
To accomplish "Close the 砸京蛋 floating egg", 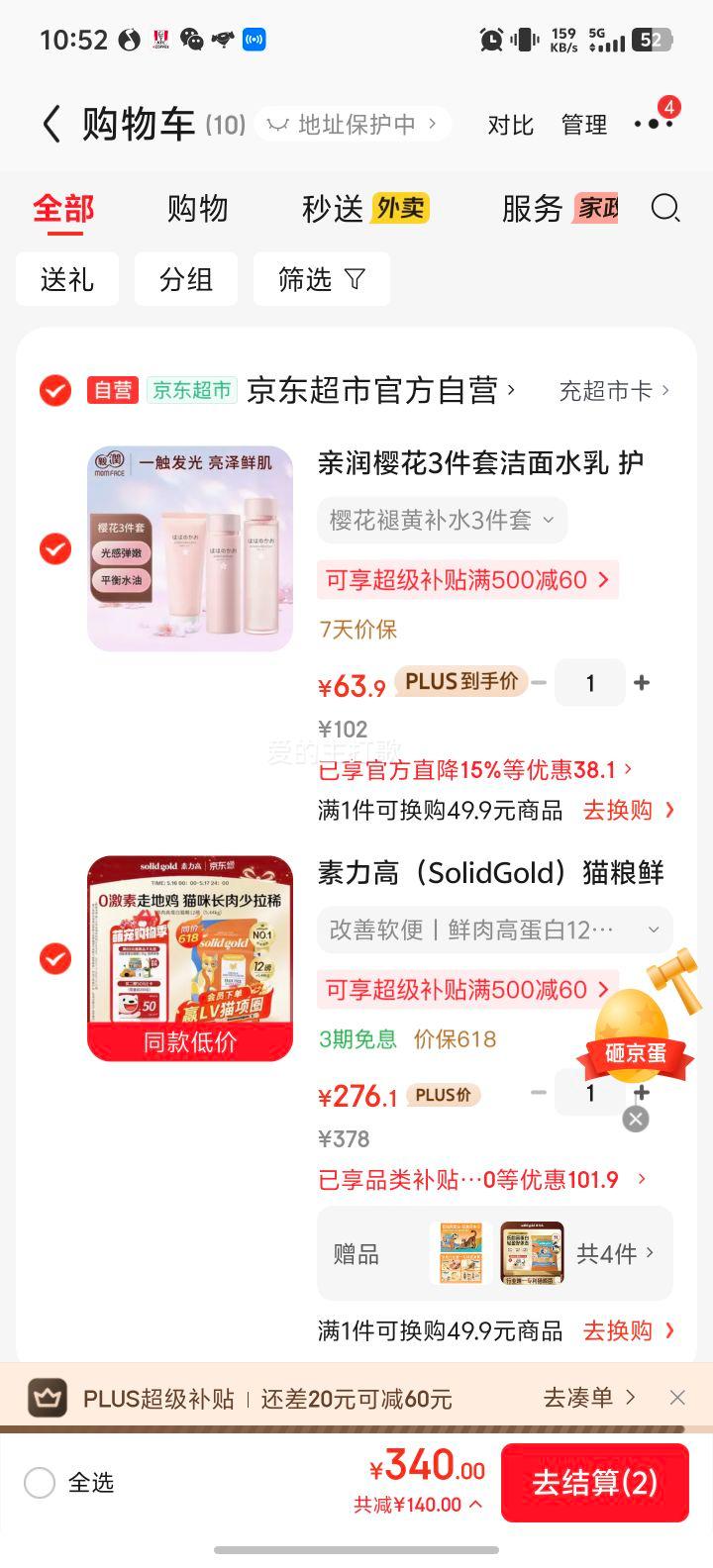I will [x=636, y=1119].
